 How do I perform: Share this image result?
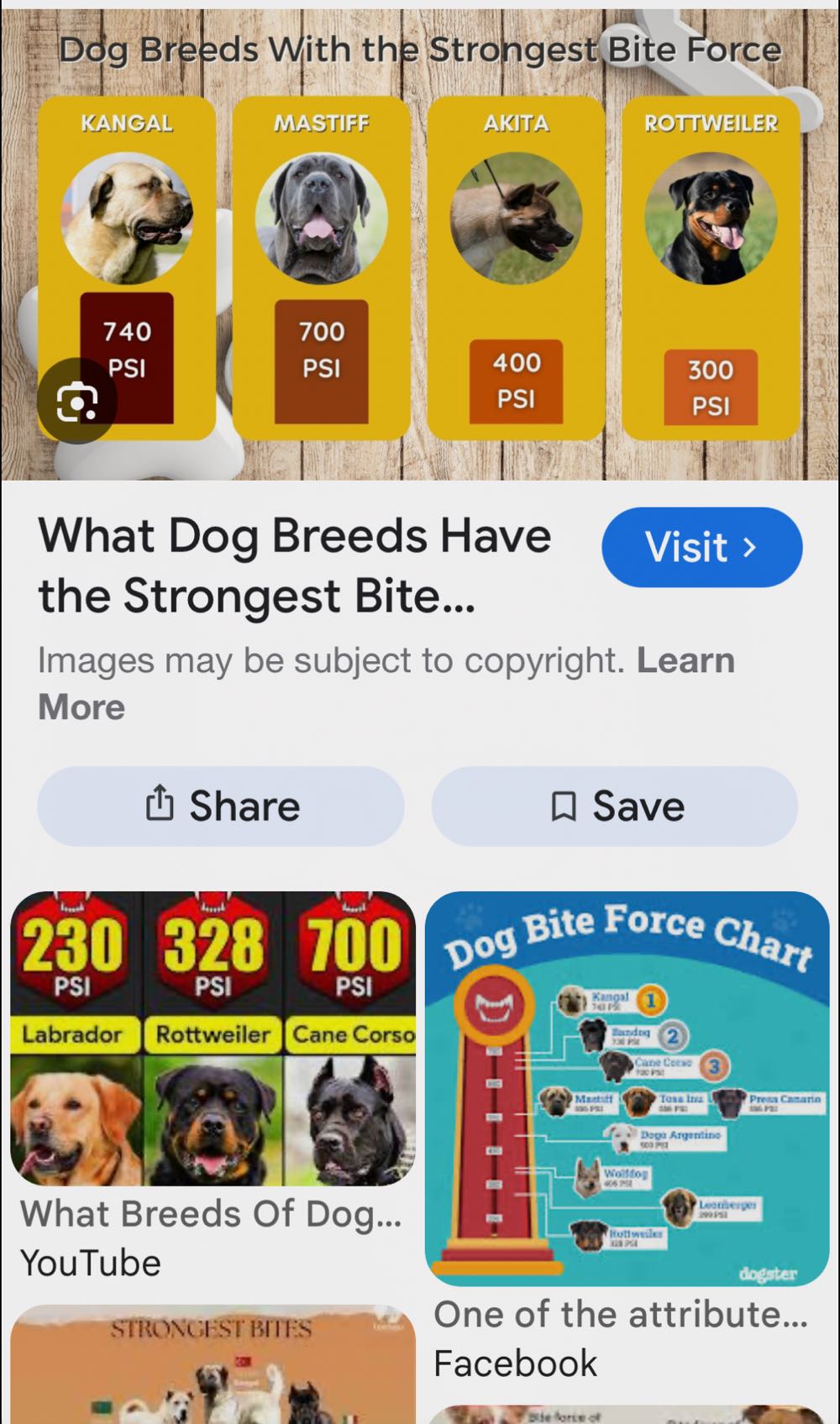221,807
